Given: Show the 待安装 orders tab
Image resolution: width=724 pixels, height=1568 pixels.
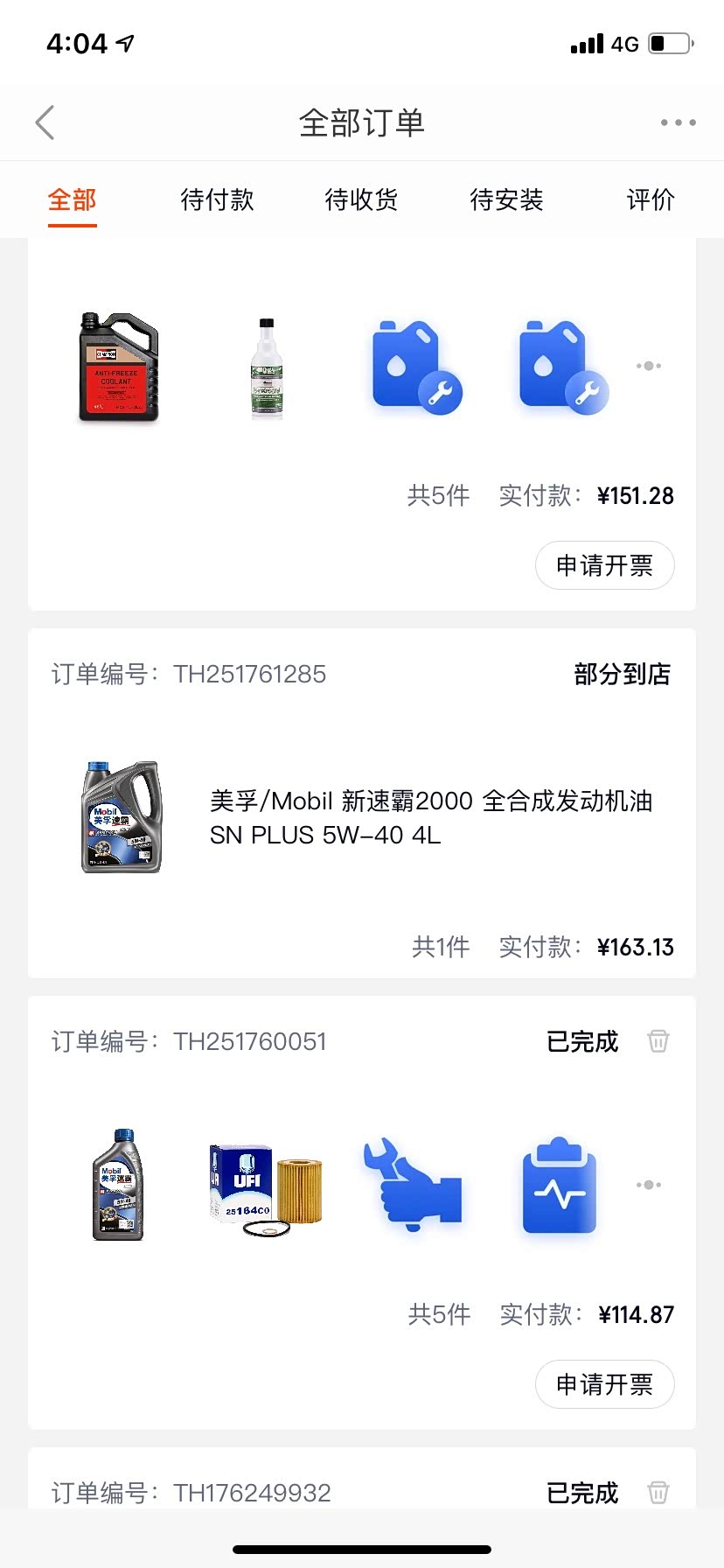Looking at the screenshot, I should click(x=506, y=200).
